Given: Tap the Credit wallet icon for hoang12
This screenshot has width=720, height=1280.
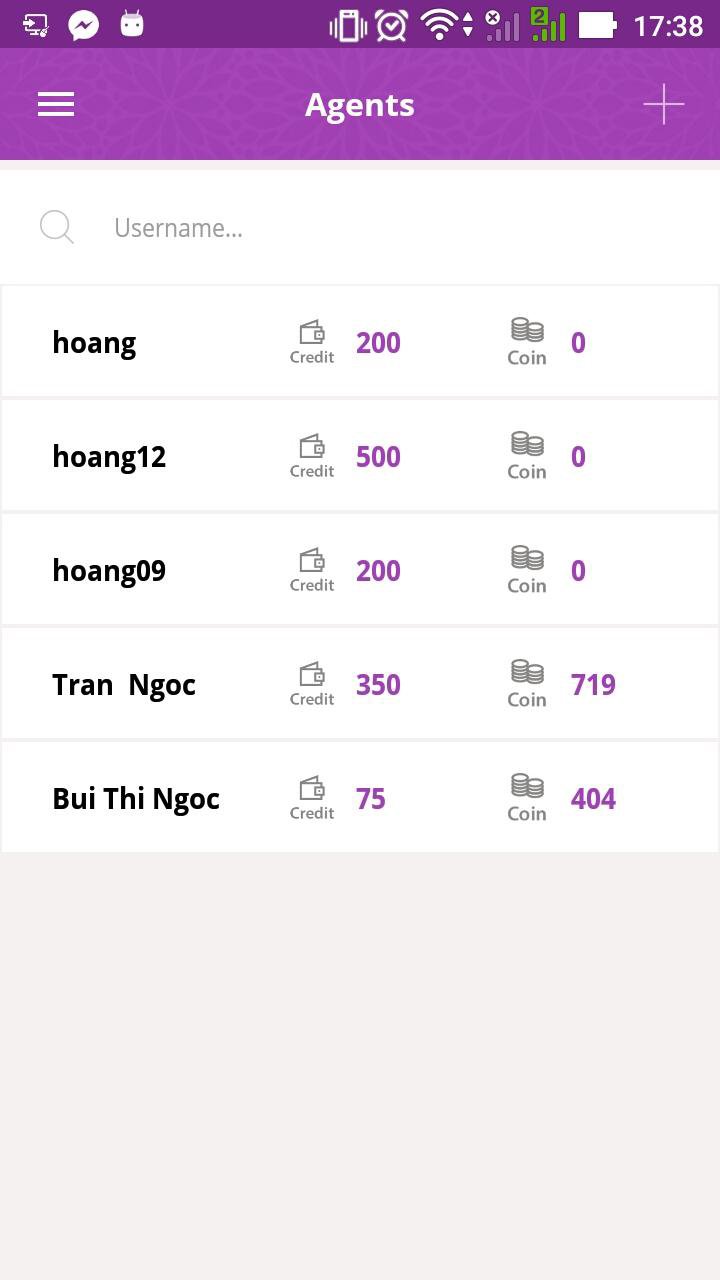Looking at the screenshot, I should (311, 447).
